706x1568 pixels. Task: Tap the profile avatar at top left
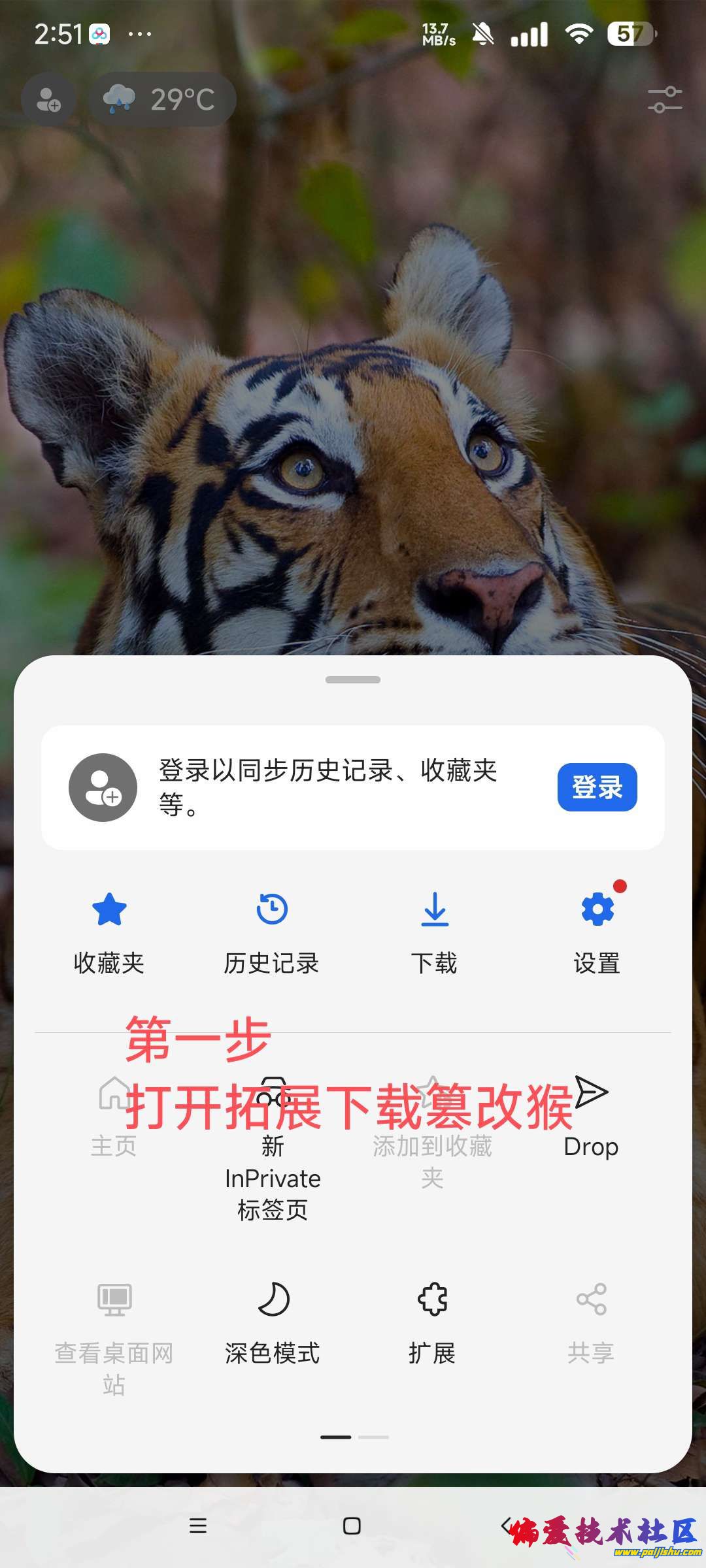coord(48,100)
